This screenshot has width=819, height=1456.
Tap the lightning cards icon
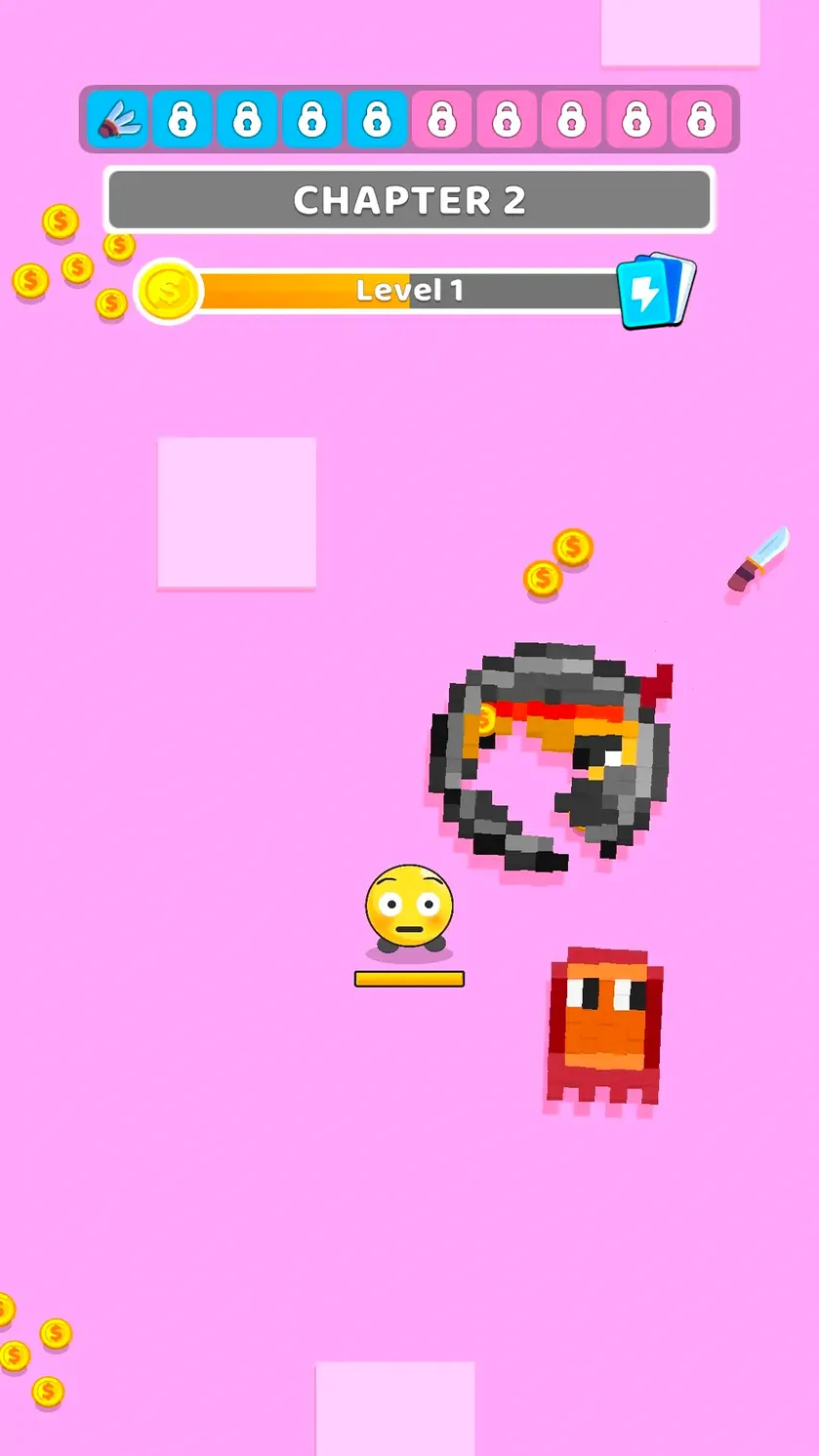pos(656,290)
